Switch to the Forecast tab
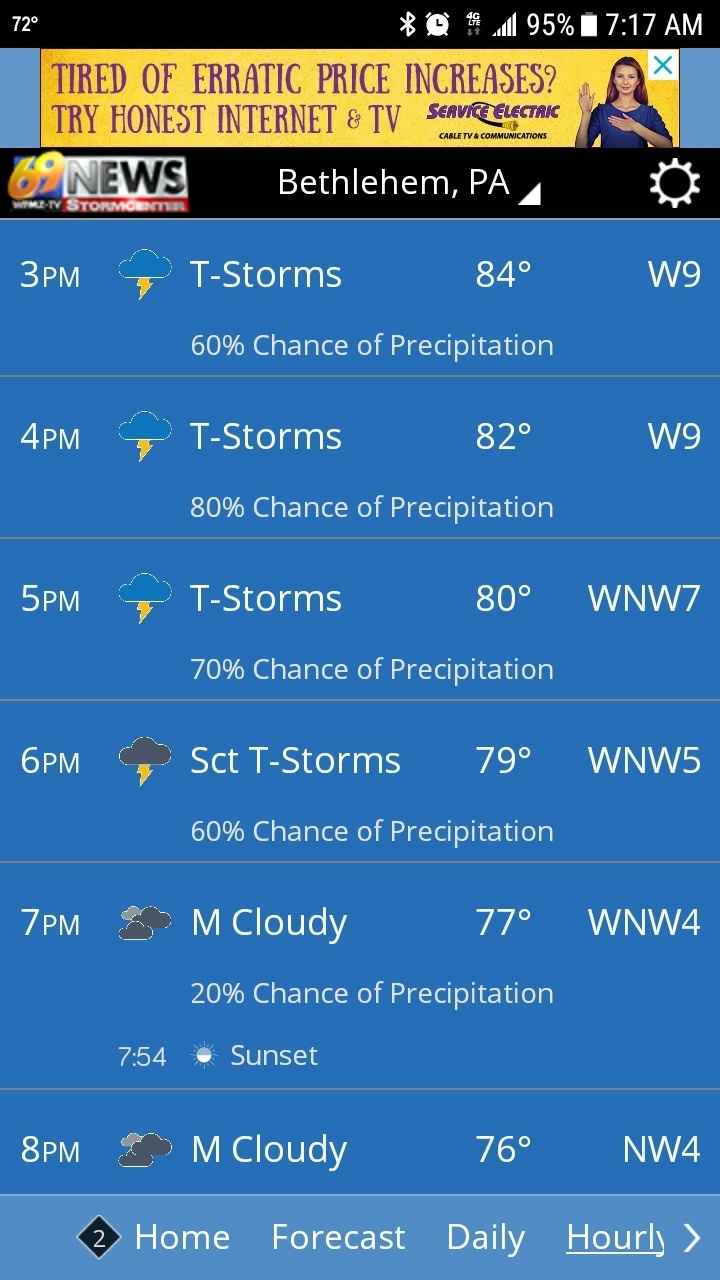The image size is (720, 1280). pyautogui.click(x=338, y=1238)
